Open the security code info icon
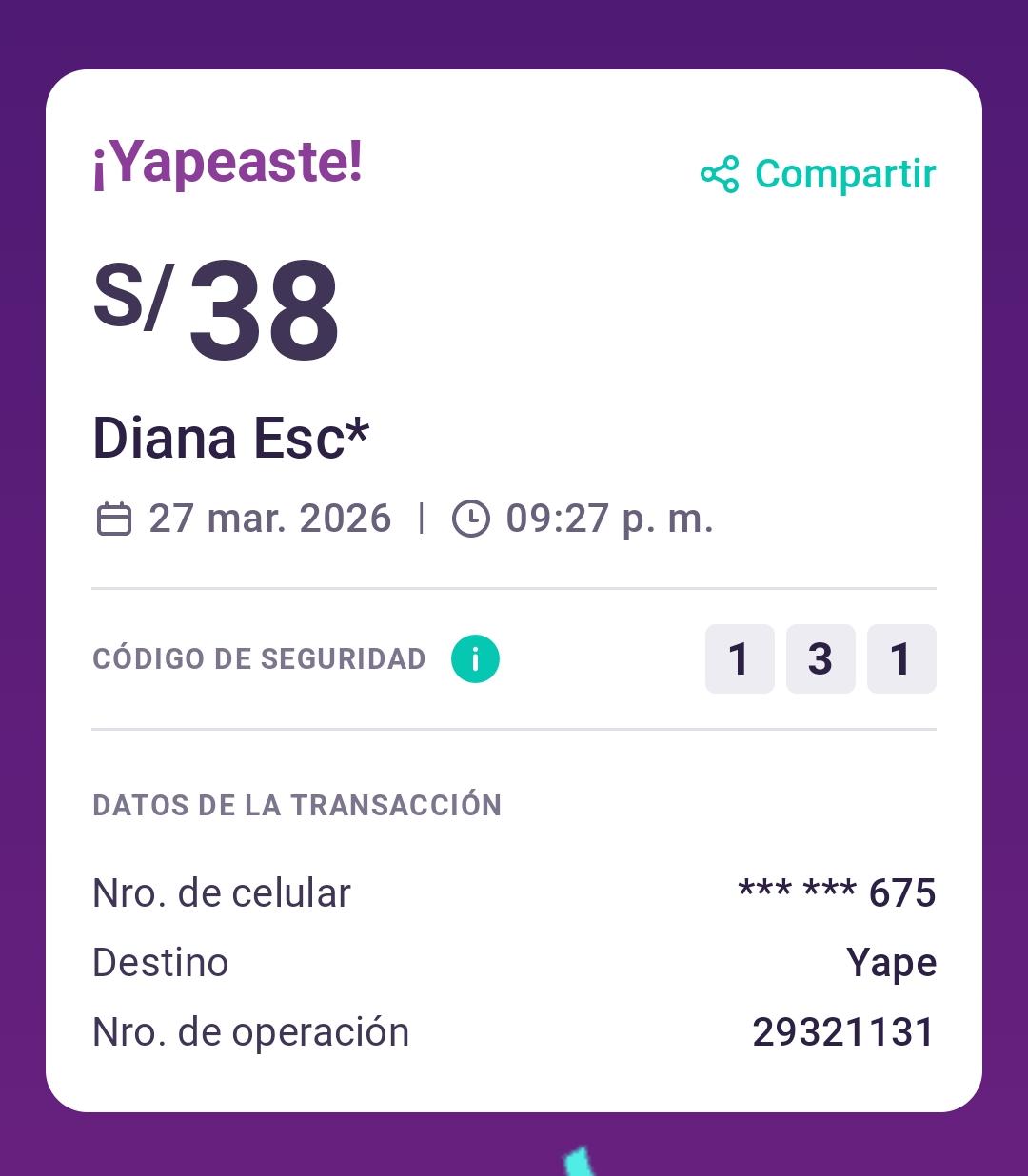The height and width of the screenshot is (1176, 1028). [475, 658]
